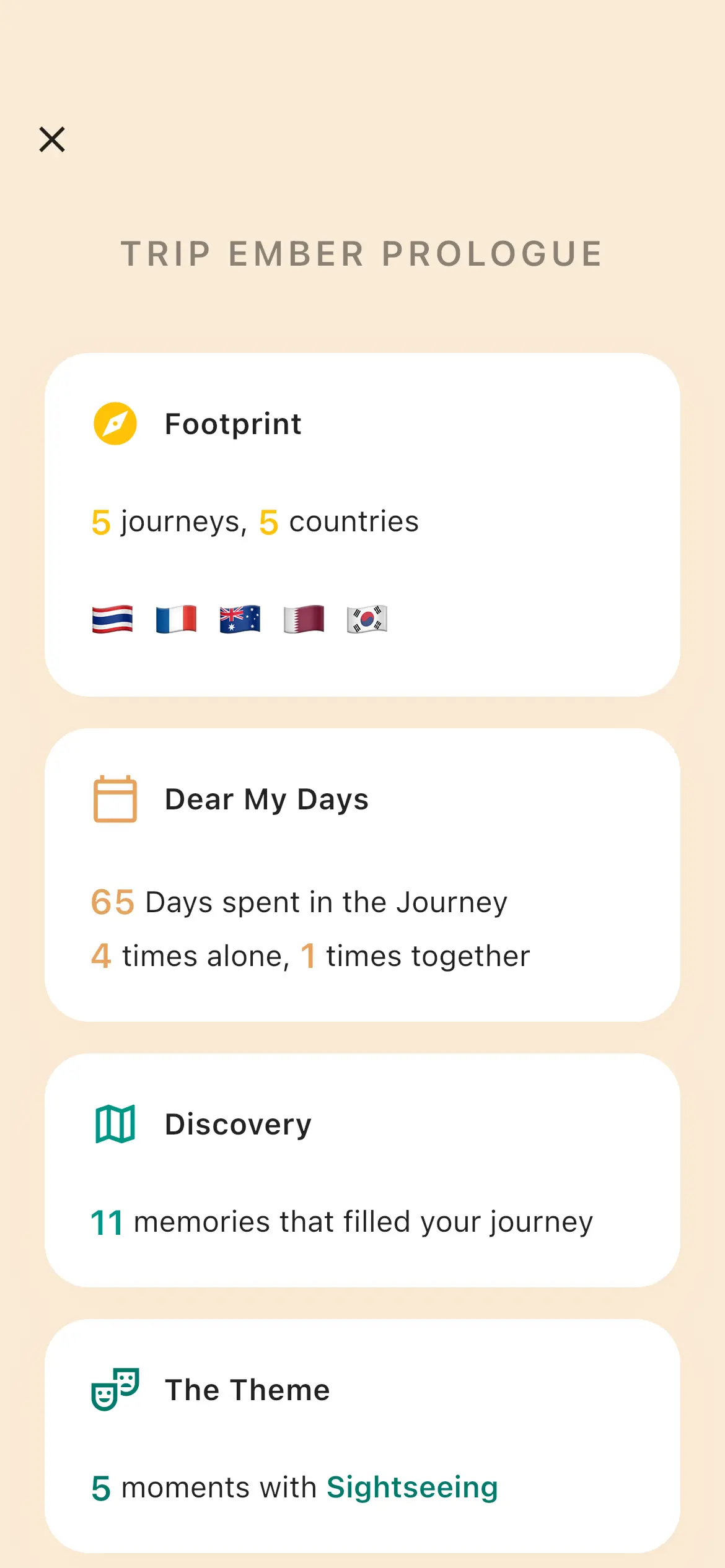
Task: Close the Trip Ember Prologue screen
Action: click(52, 139)
